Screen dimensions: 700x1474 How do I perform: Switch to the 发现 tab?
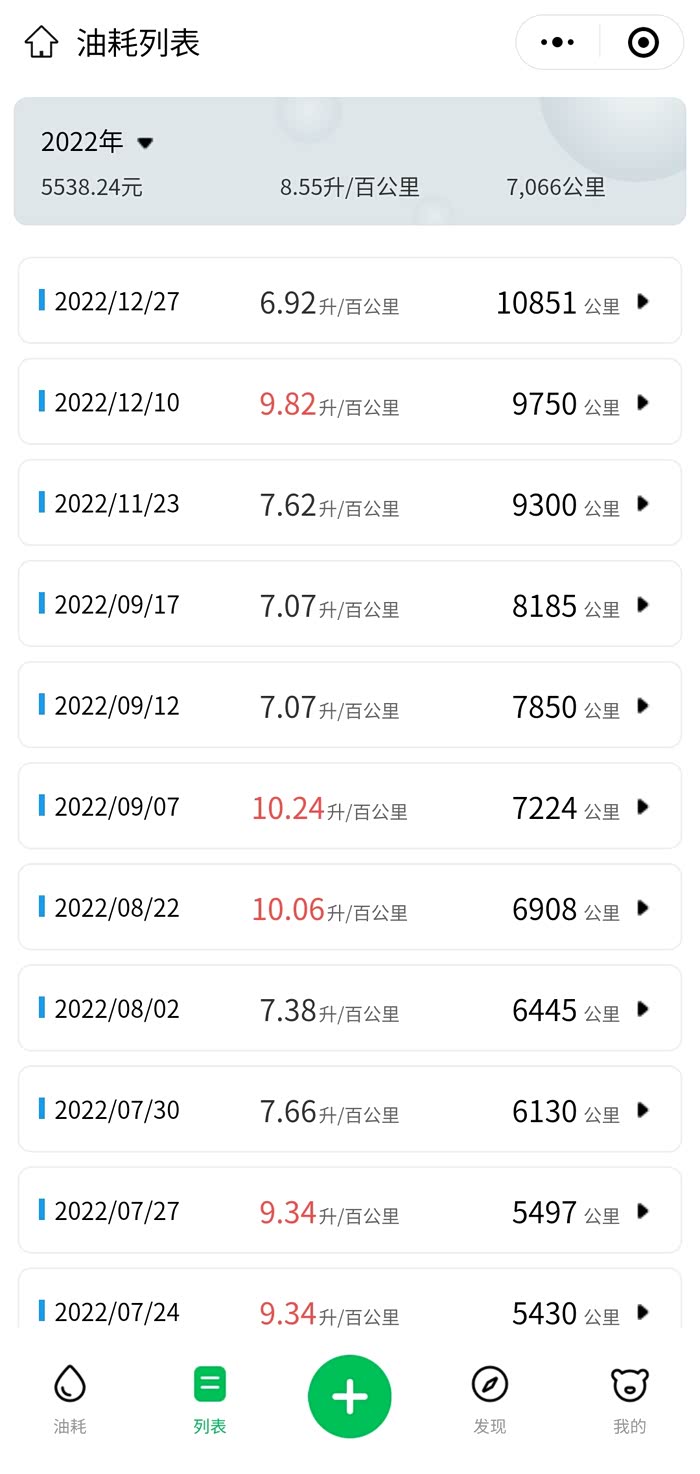(x=490, y=1398)
